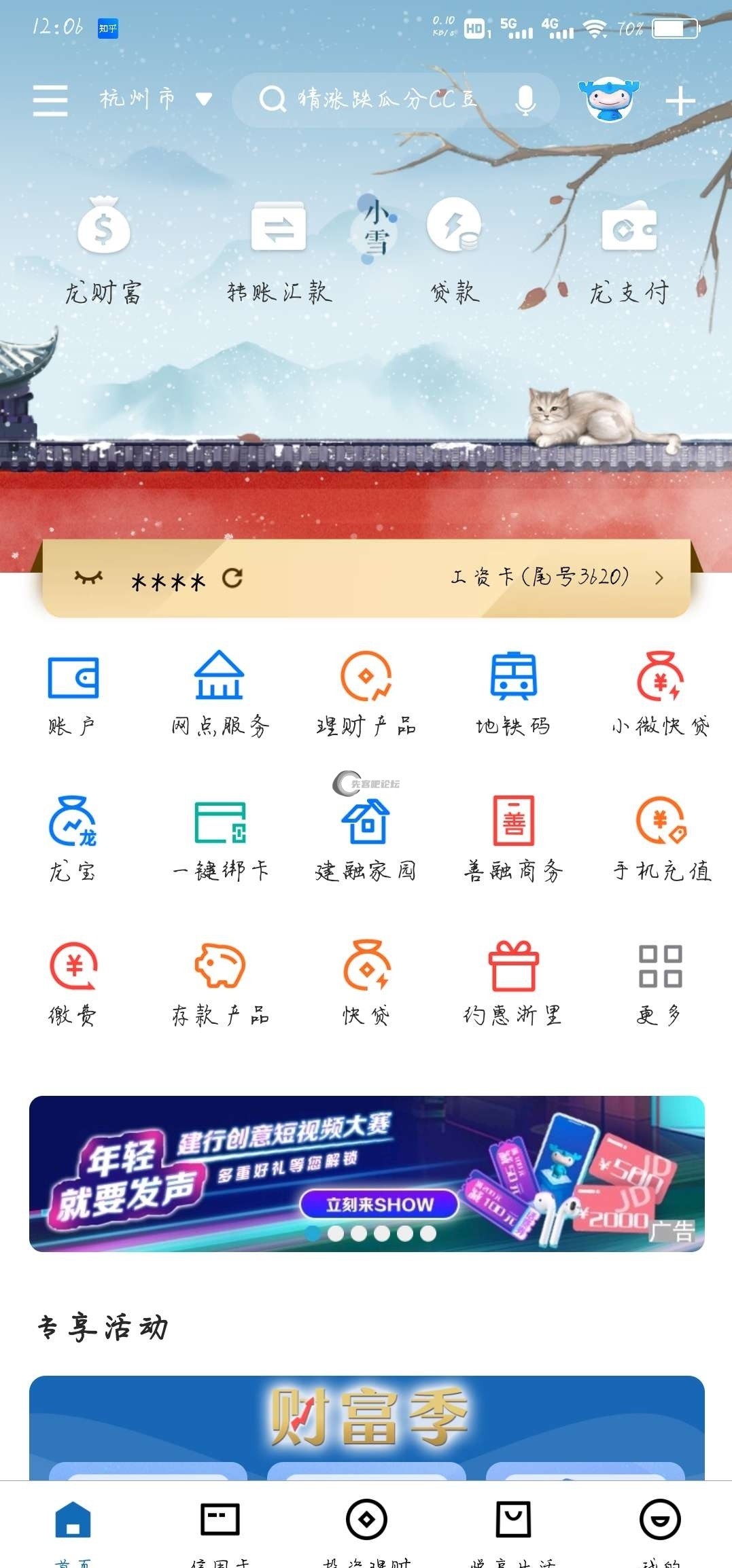Start voice search with microphone
732x1568 pixels.
tap(525, 101)
